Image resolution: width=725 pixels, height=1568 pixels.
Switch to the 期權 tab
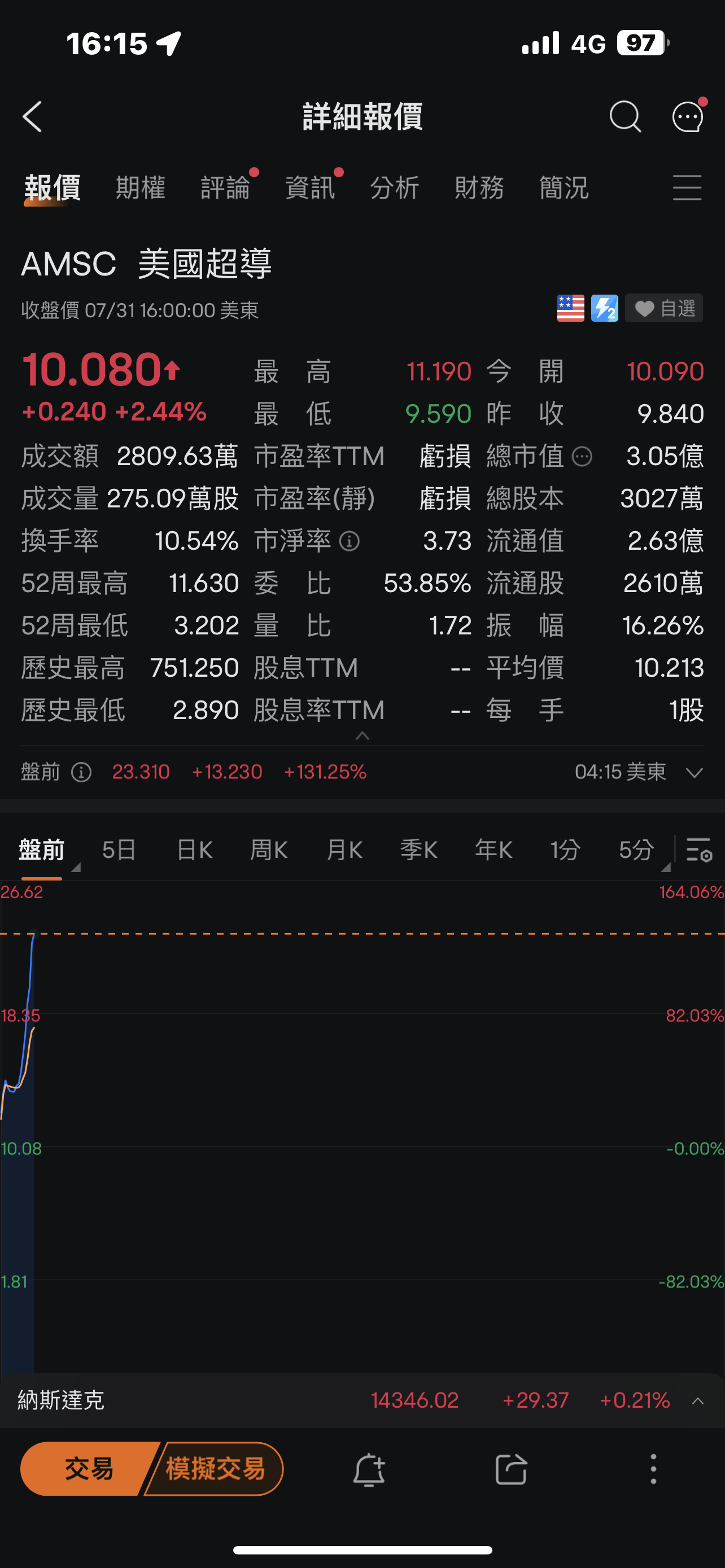tap(141, 187)
